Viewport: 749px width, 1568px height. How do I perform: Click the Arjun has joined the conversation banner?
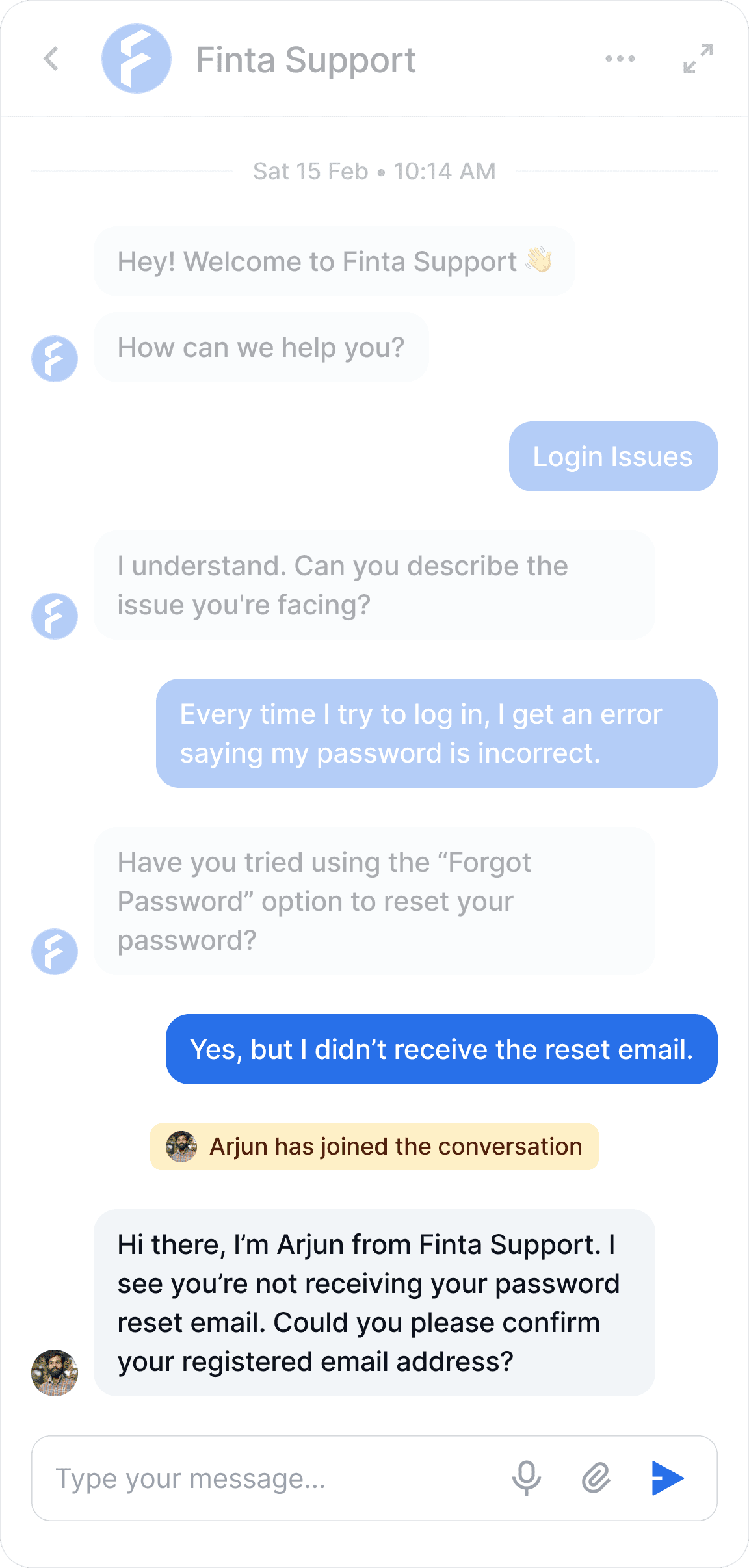click(x=374, y=1146)
